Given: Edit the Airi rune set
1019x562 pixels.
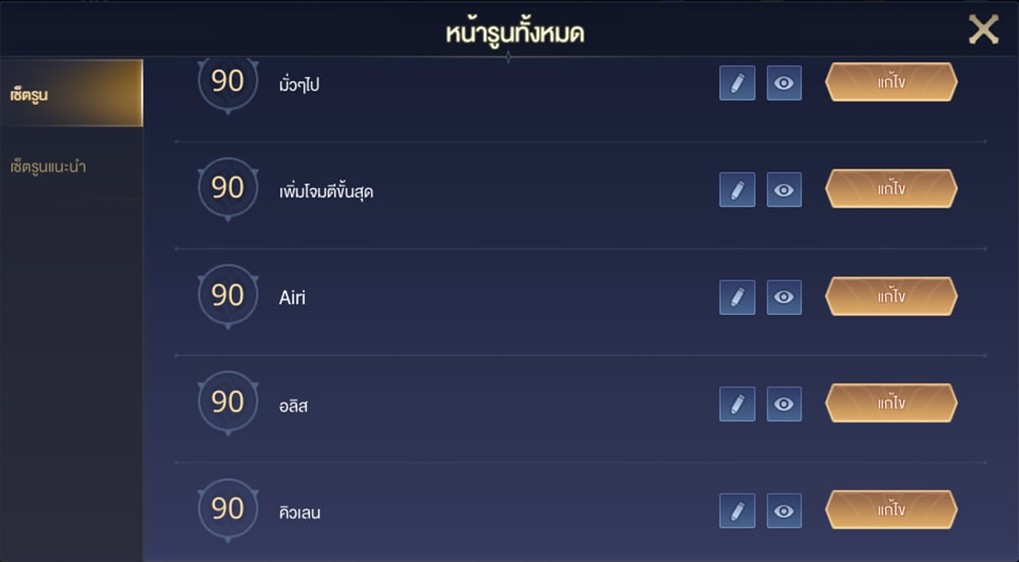Looking at the screenshot, I should point(890,296).
